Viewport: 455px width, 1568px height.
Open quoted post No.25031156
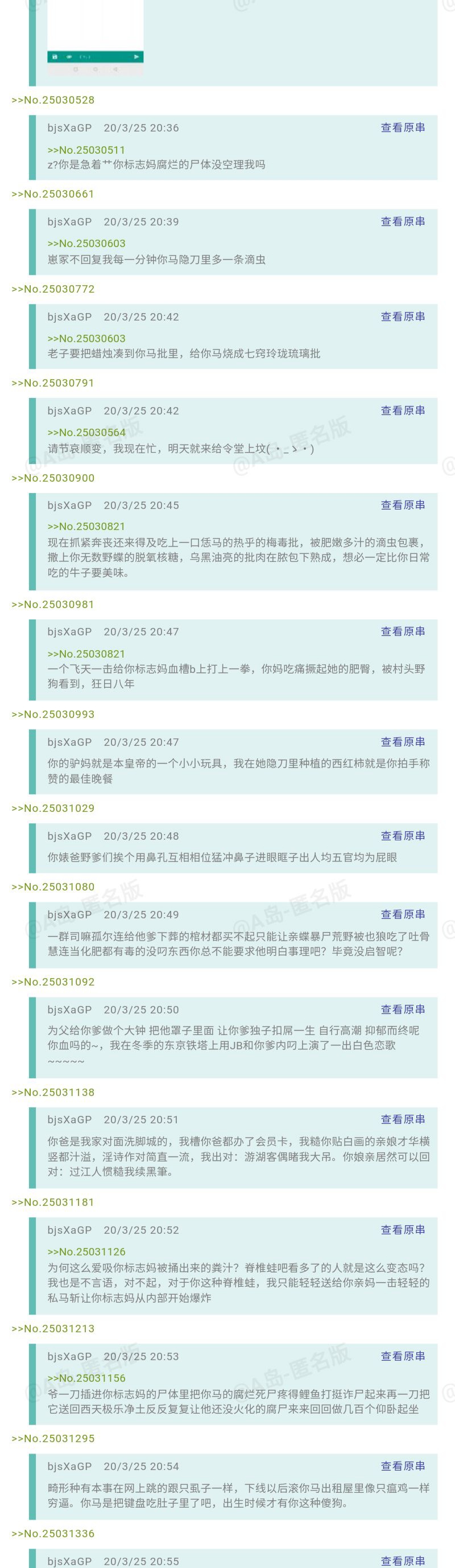pos(86,1378)
